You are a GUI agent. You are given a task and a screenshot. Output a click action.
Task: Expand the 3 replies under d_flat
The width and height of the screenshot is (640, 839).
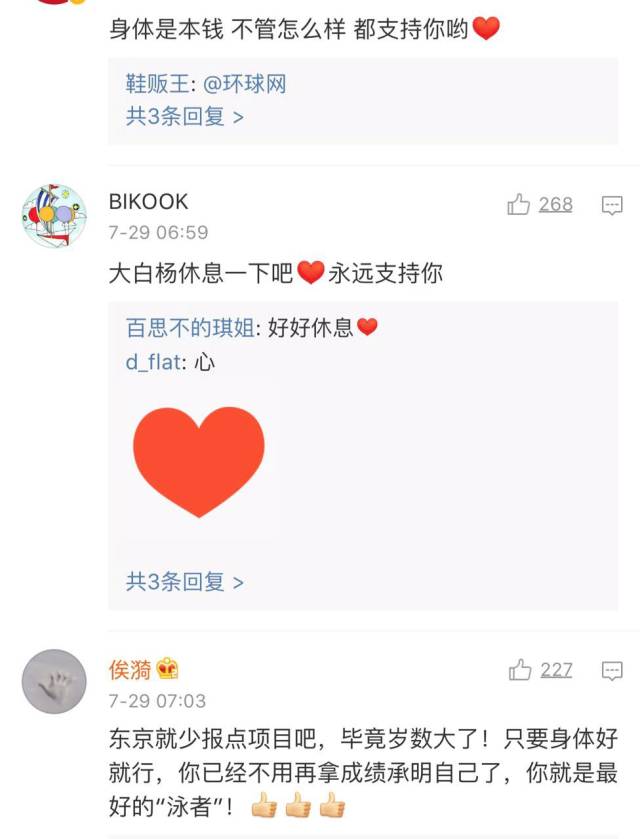tap(184, 581)
